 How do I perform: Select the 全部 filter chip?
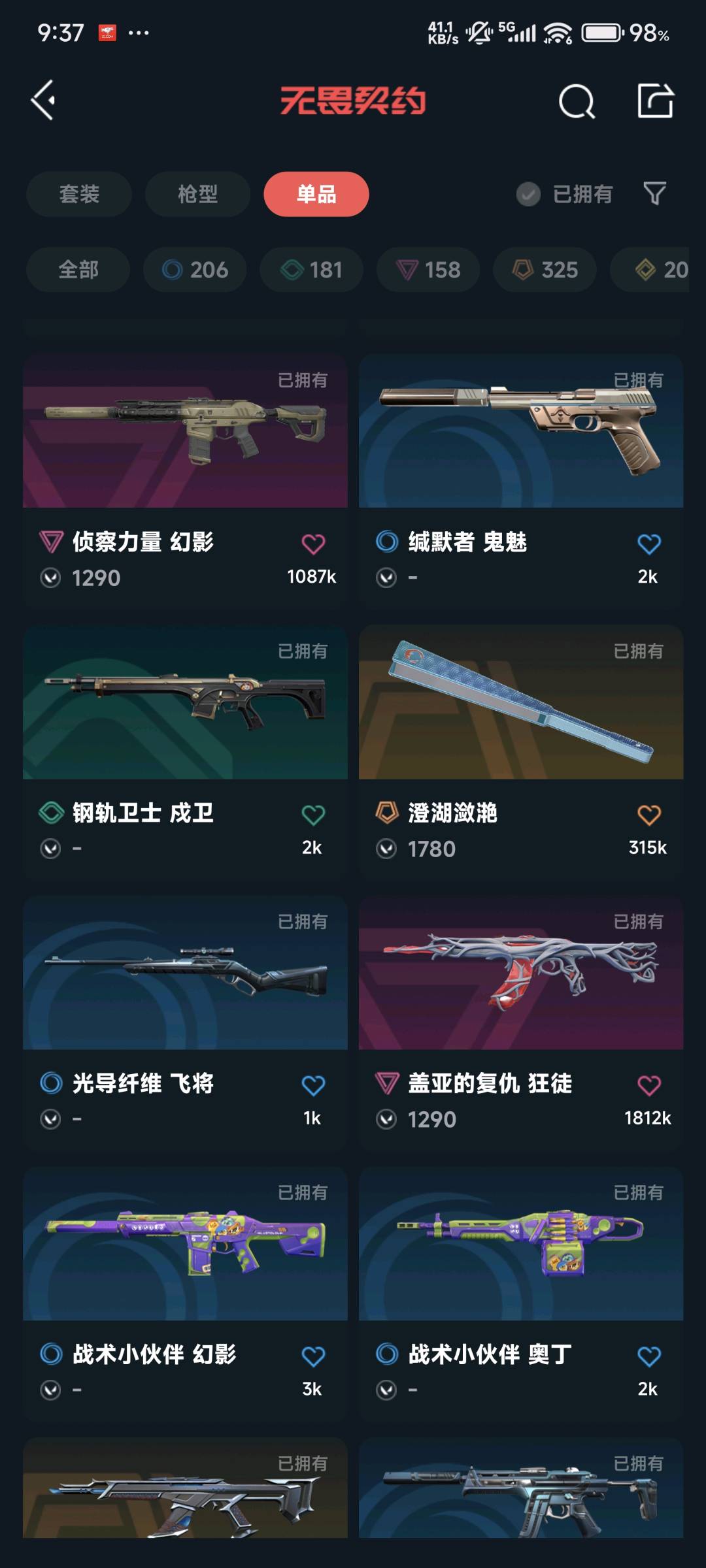(x=78, y=269)
